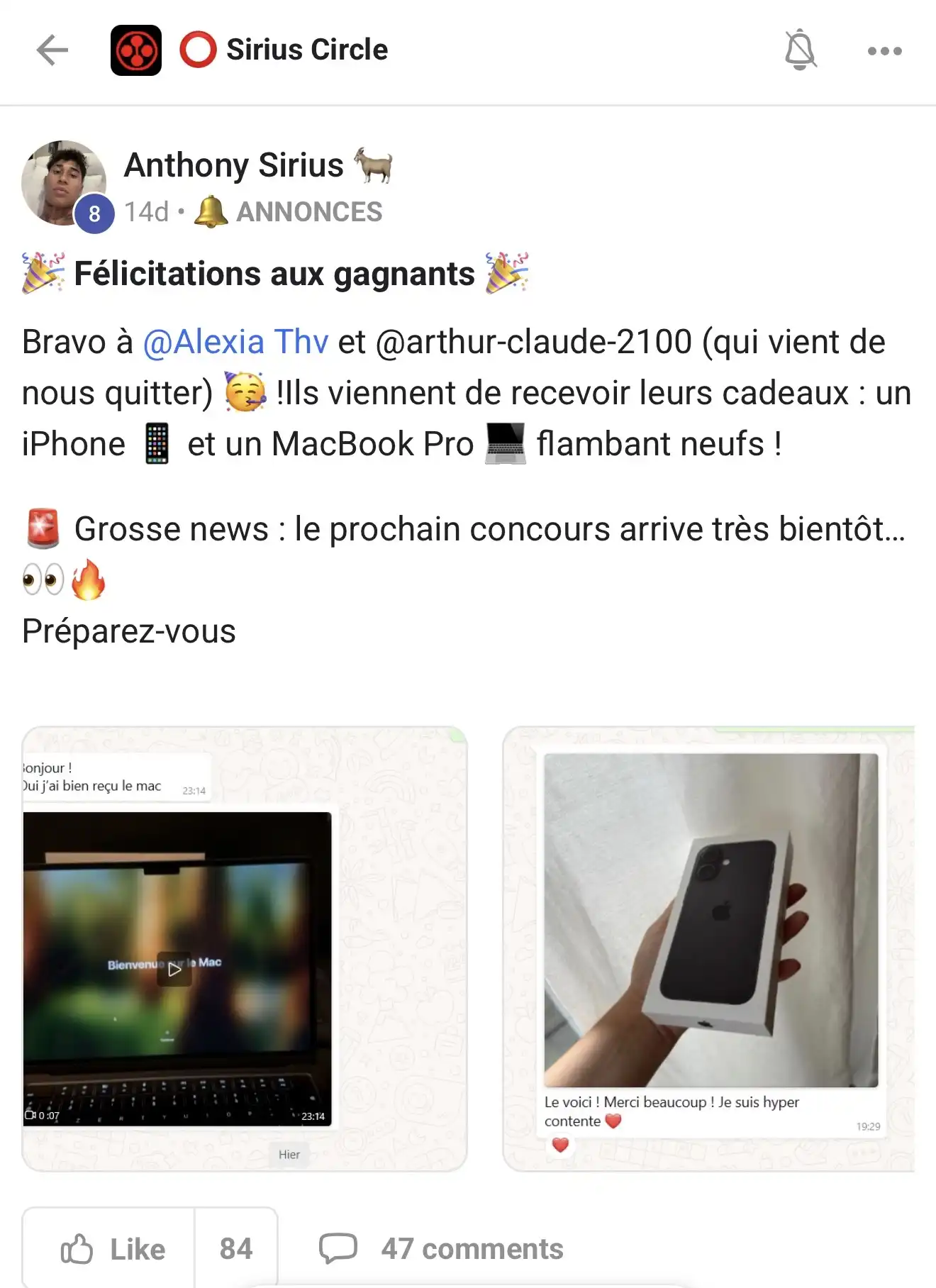
Task: Open the three-dot overflow menu
Action: point(884,51)
